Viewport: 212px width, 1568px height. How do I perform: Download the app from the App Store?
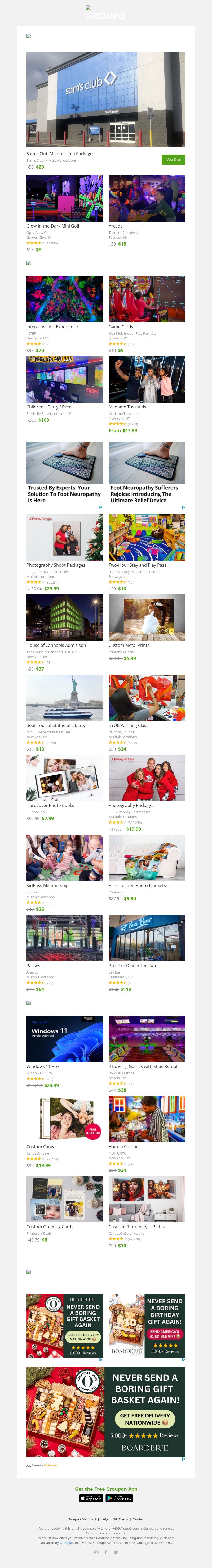point(91,1498)
